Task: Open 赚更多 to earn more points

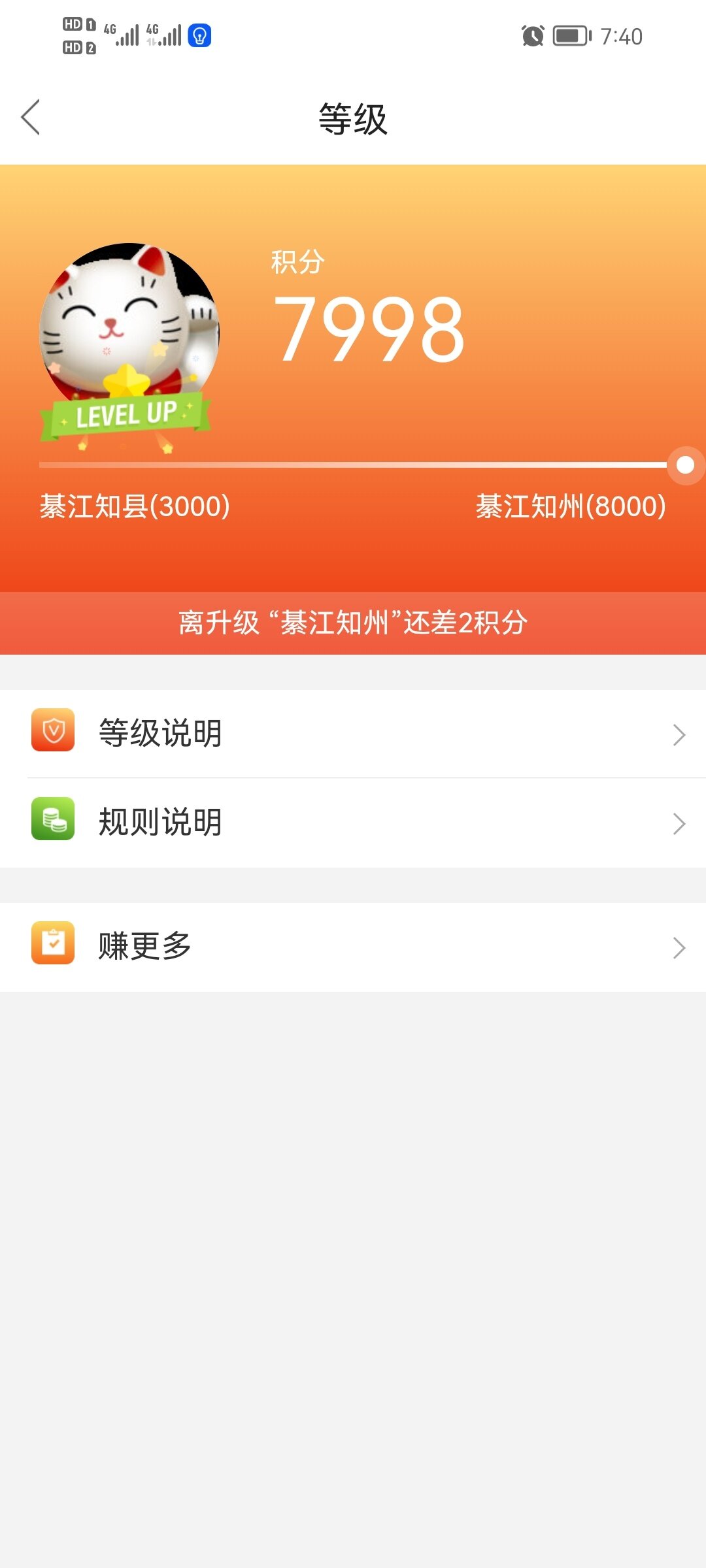Action: pyautogui.click(x=353, y=947)
